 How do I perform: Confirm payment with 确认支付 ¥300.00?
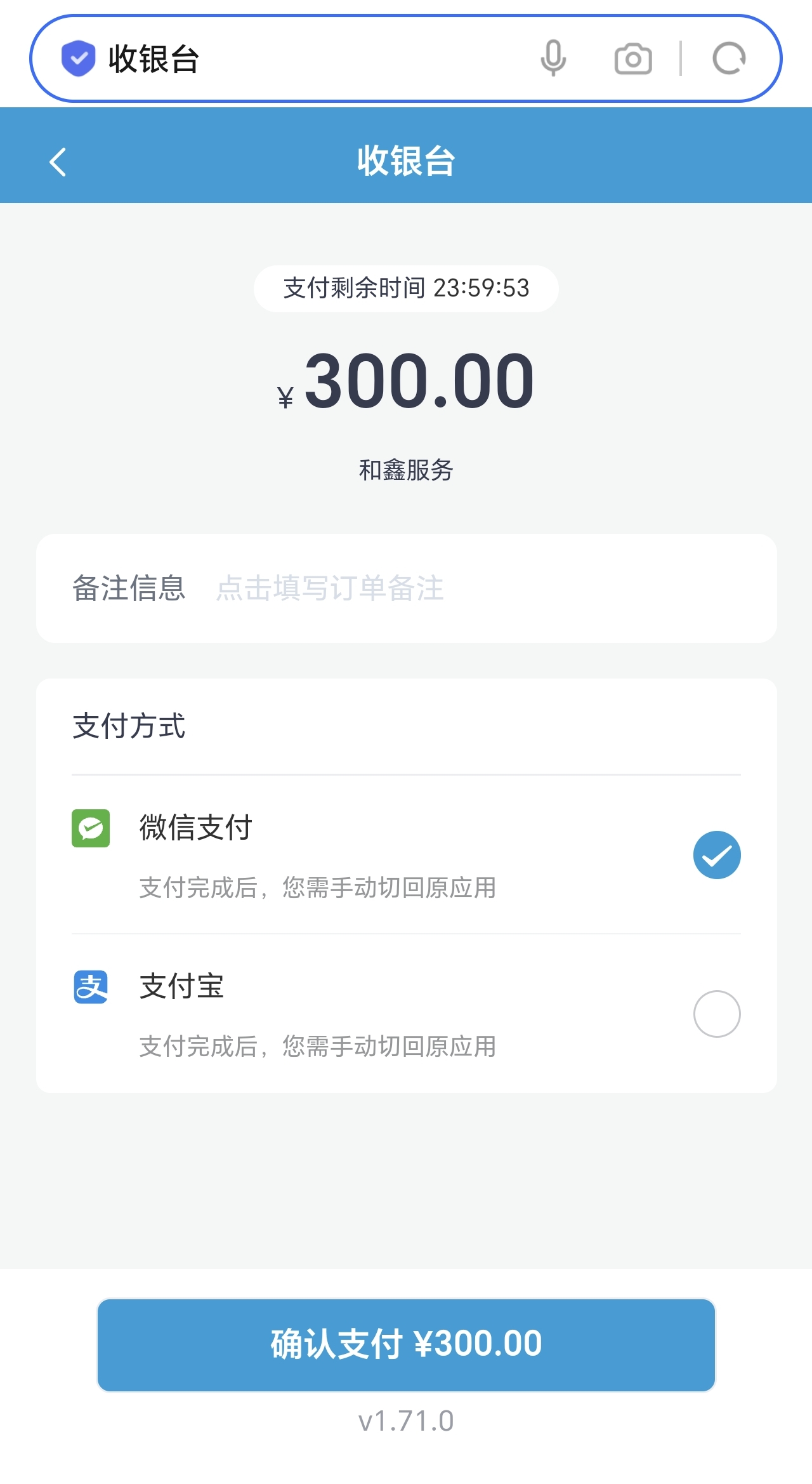tap(406, 1345)
